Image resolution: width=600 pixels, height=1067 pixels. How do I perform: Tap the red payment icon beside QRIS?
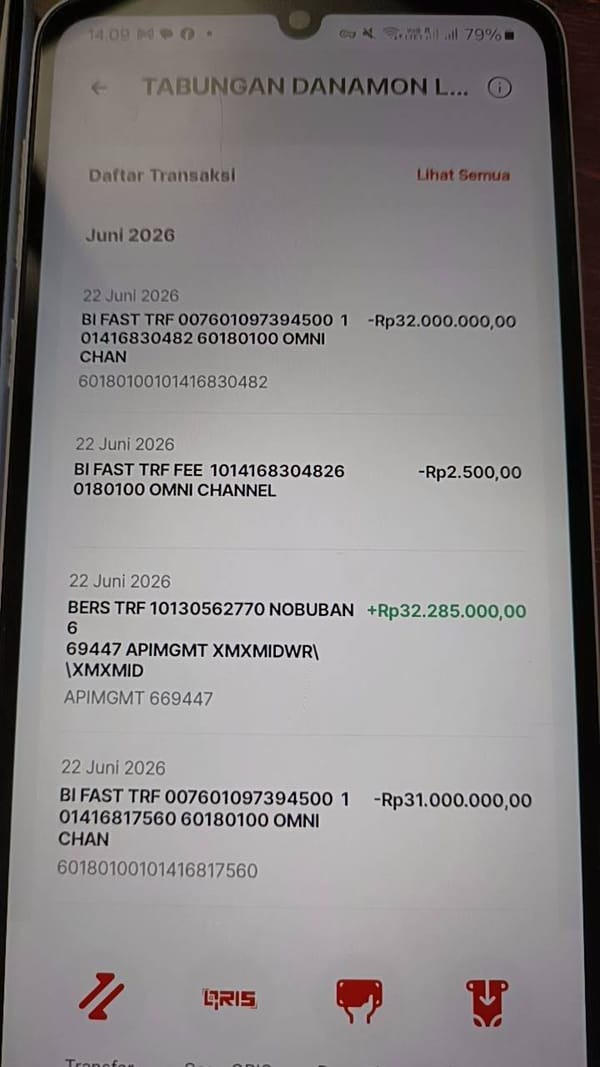[359, 1000]
